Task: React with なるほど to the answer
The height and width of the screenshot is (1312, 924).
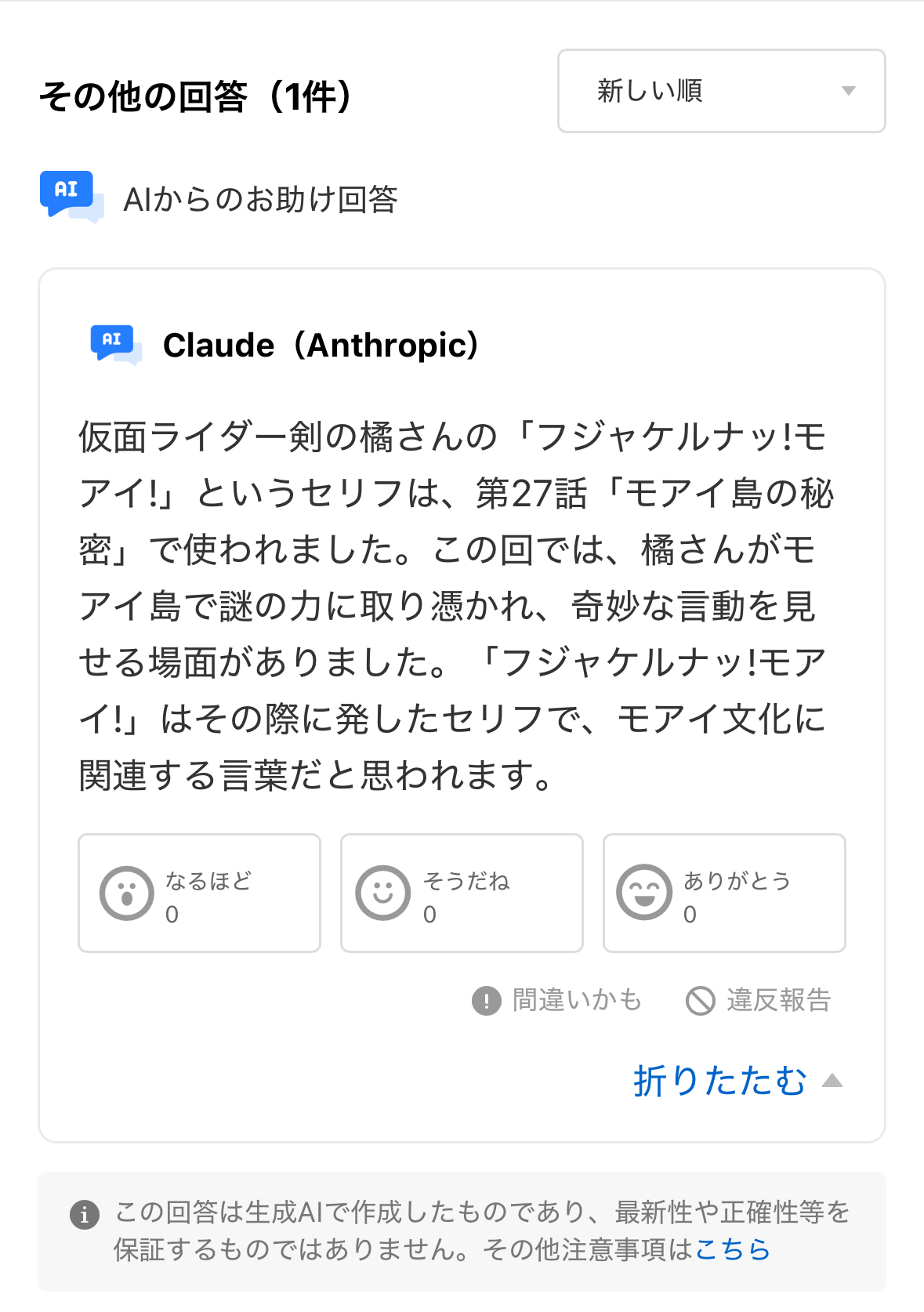Action: [199, 893]
